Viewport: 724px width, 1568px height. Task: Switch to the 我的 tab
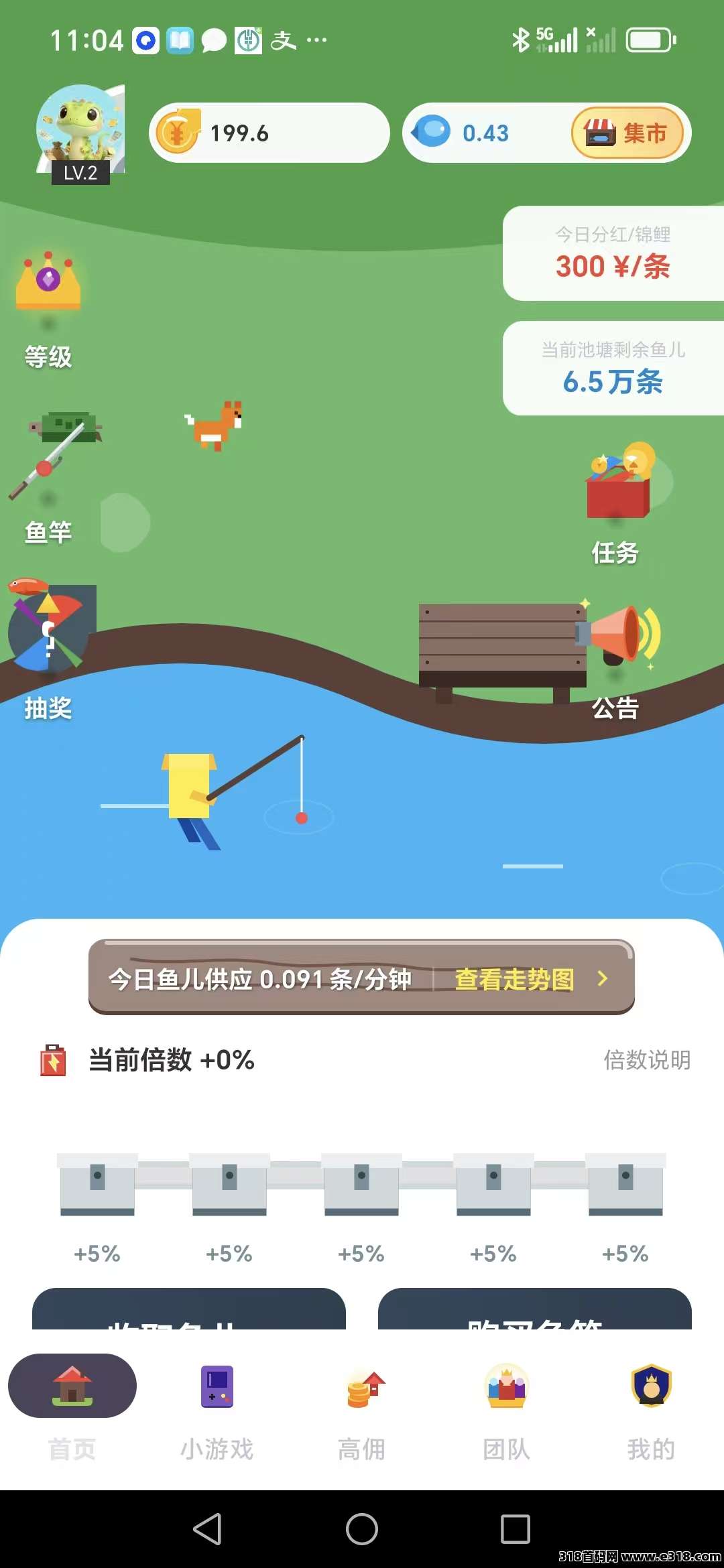pos(651,1407)
